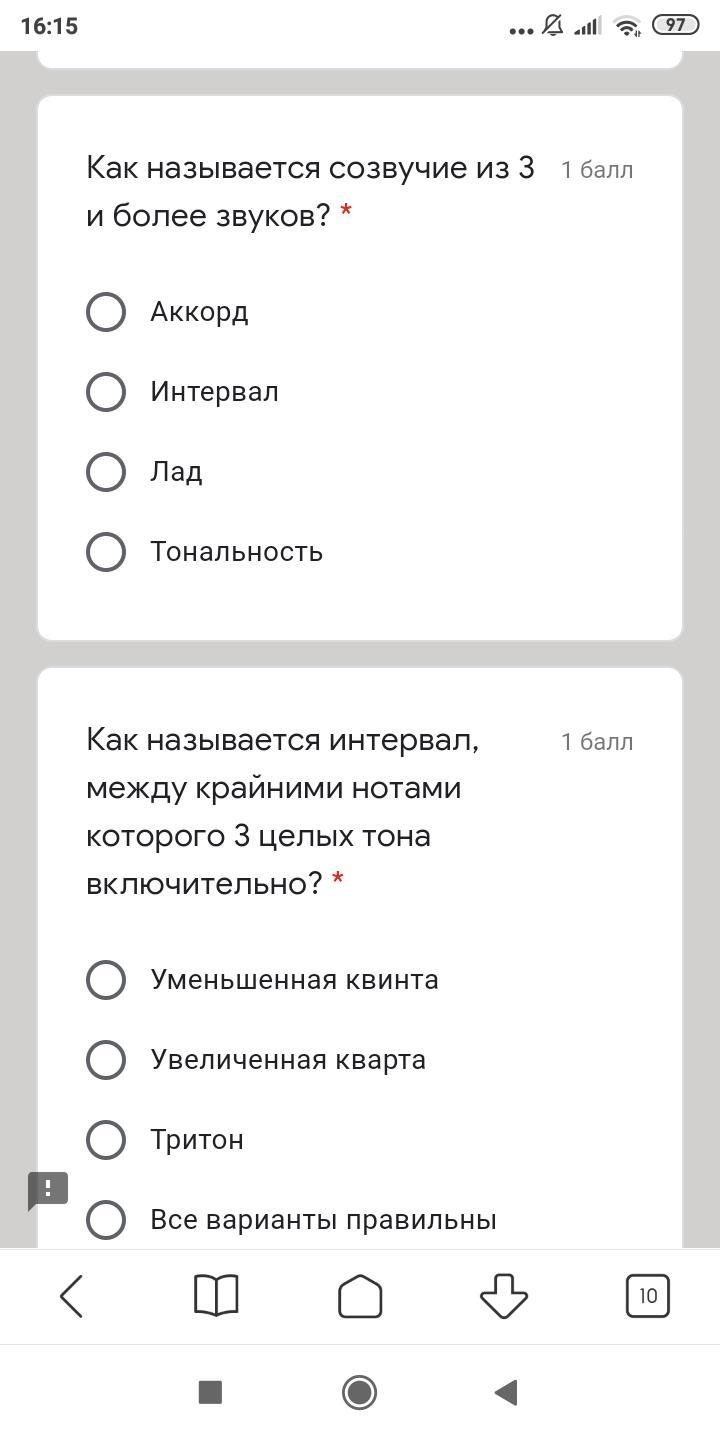Open the report a problem feedback icon
Viewport: 720px width, 1440px height.
[x=48, y=1190]
